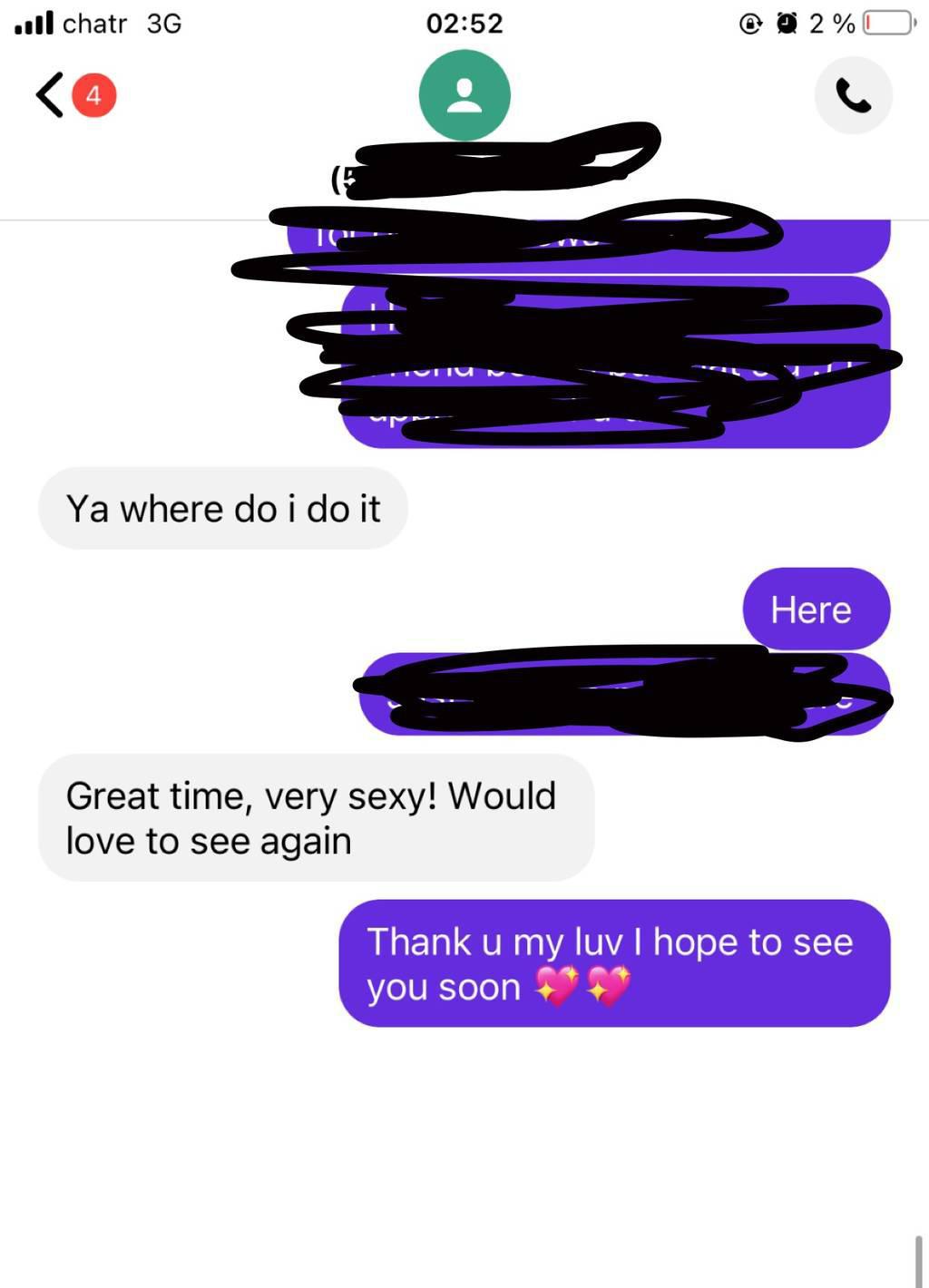Open the contact's profile avatar
The width and height of the screenshot is (929, 1288).
pyautogui.click(x=464, y=95)
